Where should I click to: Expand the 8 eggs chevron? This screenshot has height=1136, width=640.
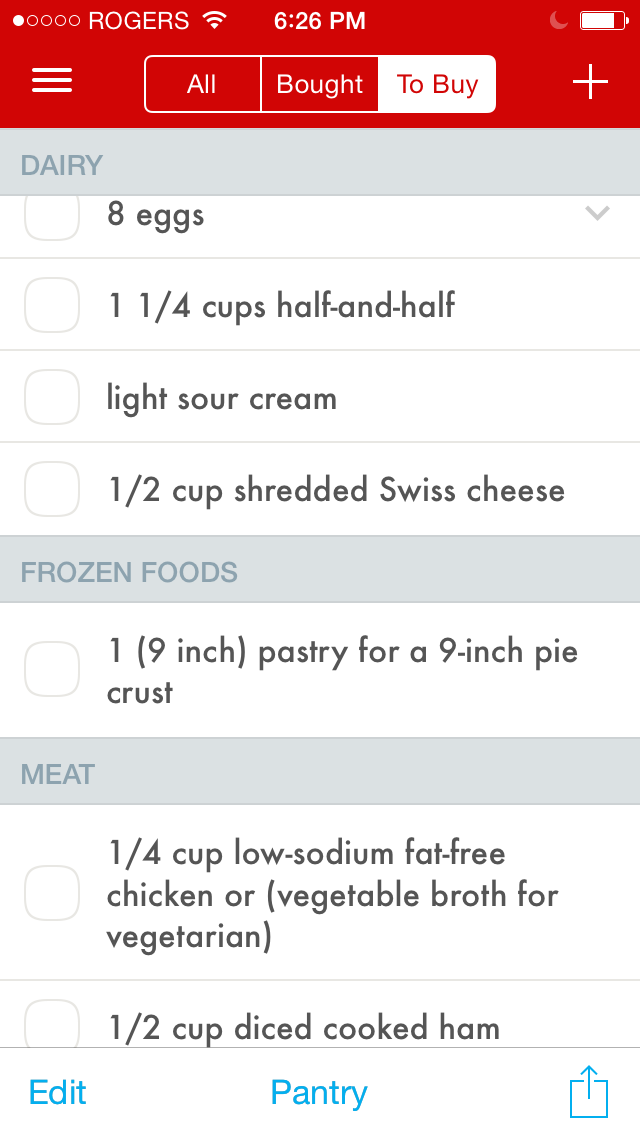[597, 213]
